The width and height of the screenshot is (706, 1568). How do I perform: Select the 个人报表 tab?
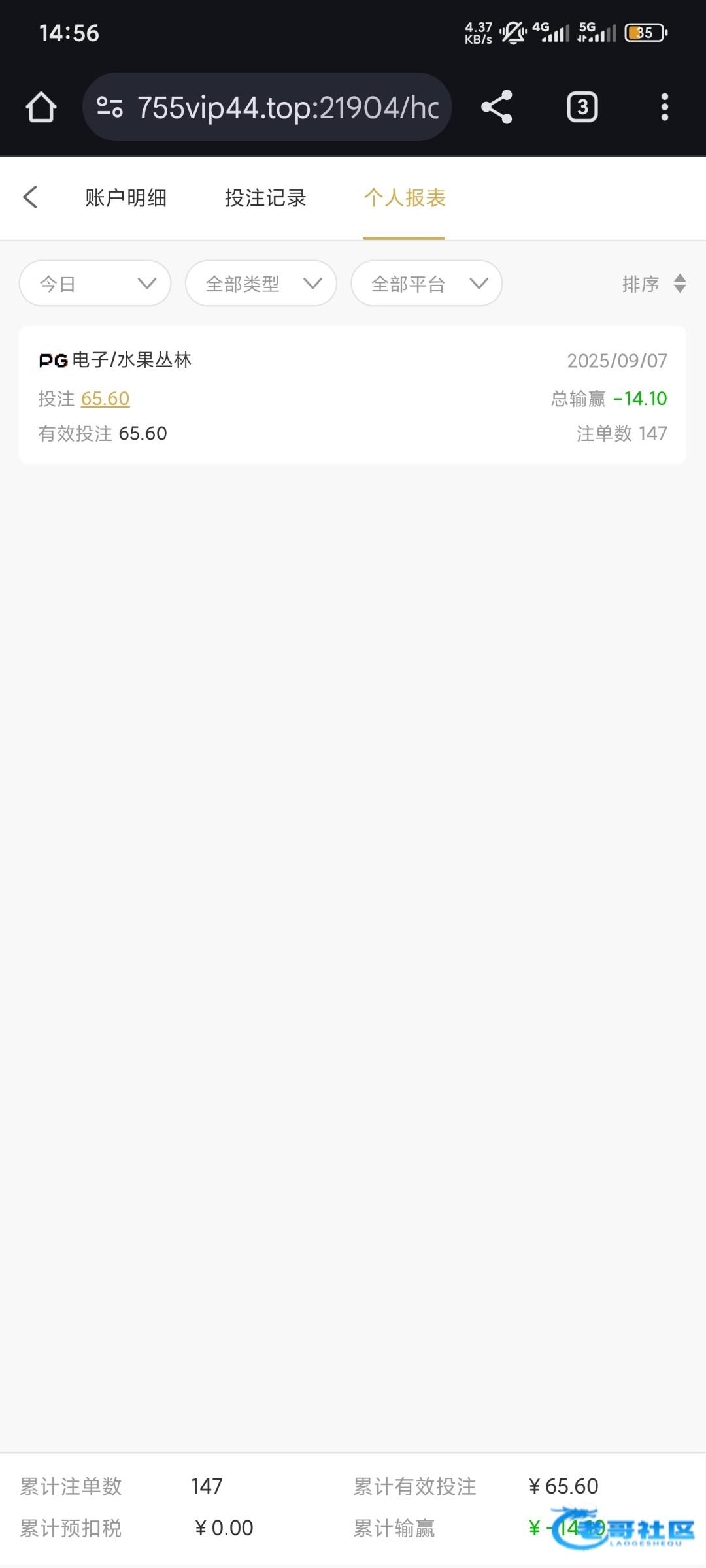(405, 197)
